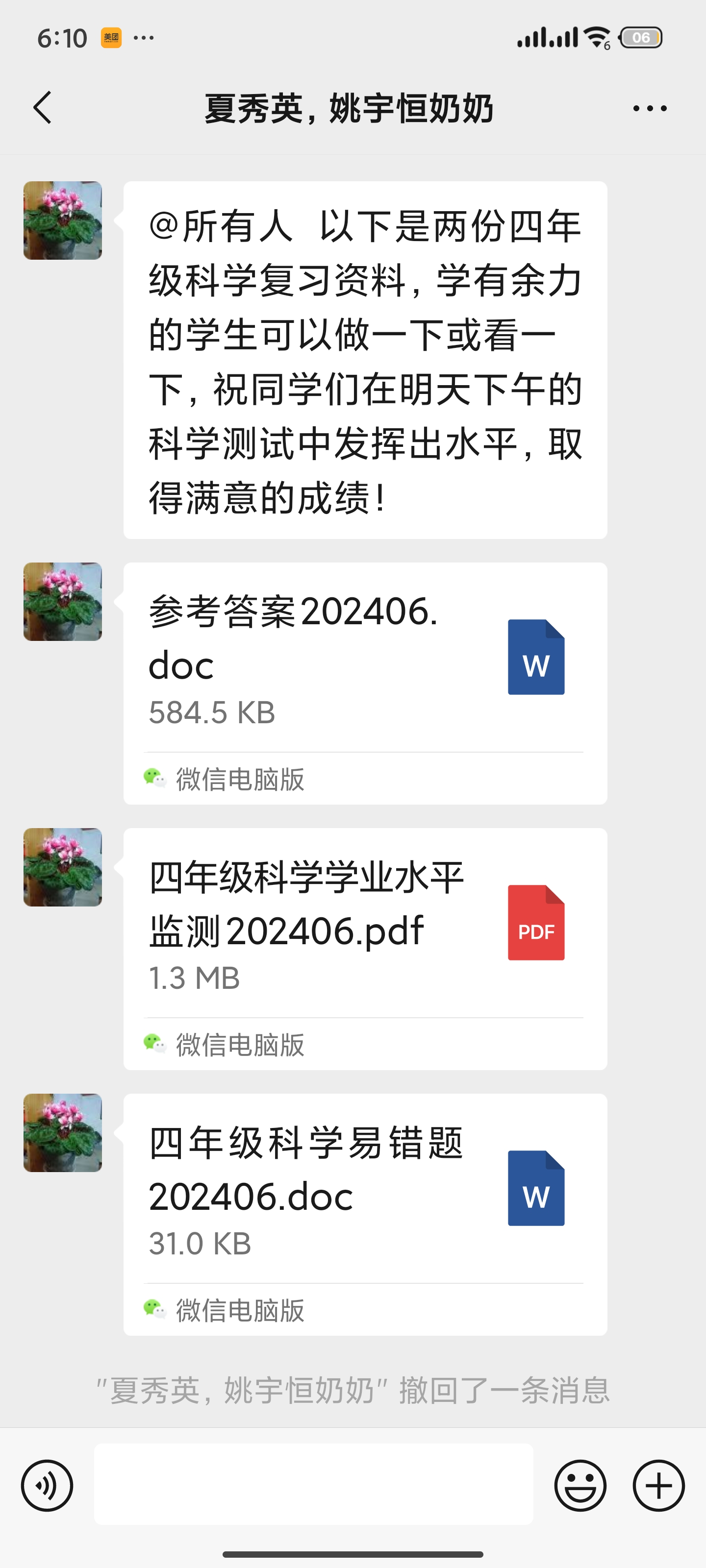Switch to voice message input

pos(47,1485)
